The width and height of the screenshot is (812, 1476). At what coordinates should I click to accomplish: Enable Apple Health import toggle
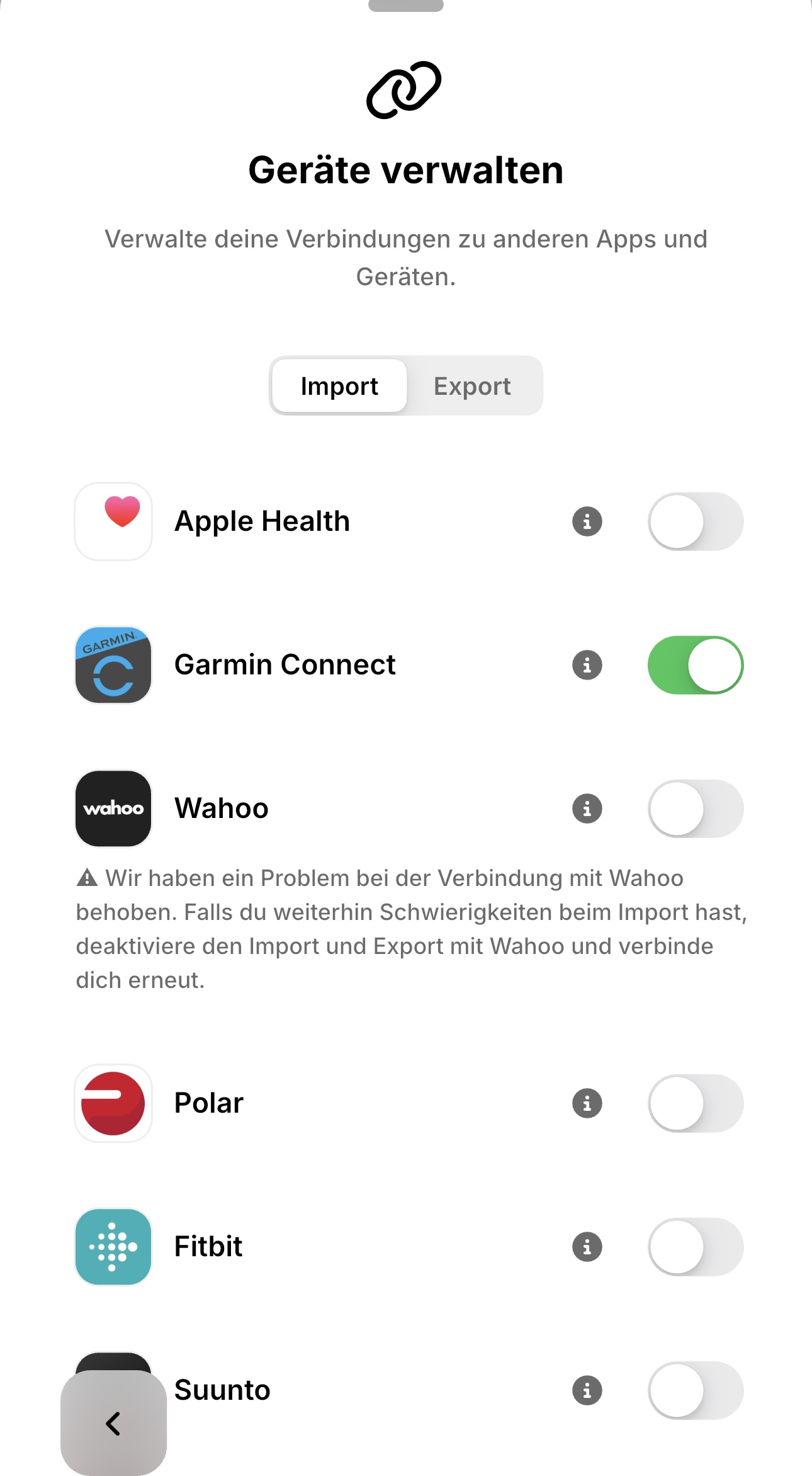click(696, 521)
